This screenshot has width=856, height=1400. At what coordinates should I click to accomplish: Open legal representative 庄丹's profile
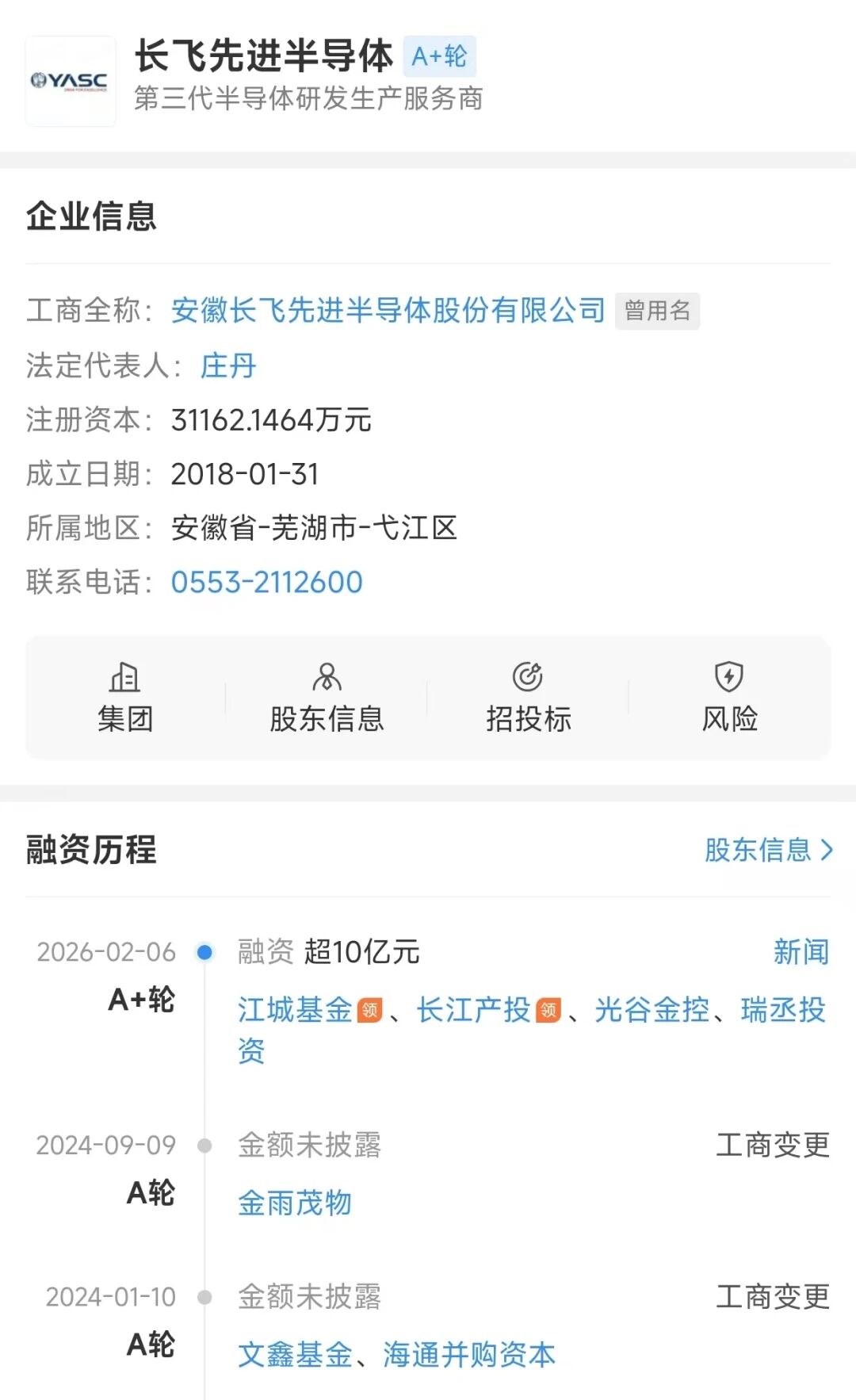[x=228, y=365]
